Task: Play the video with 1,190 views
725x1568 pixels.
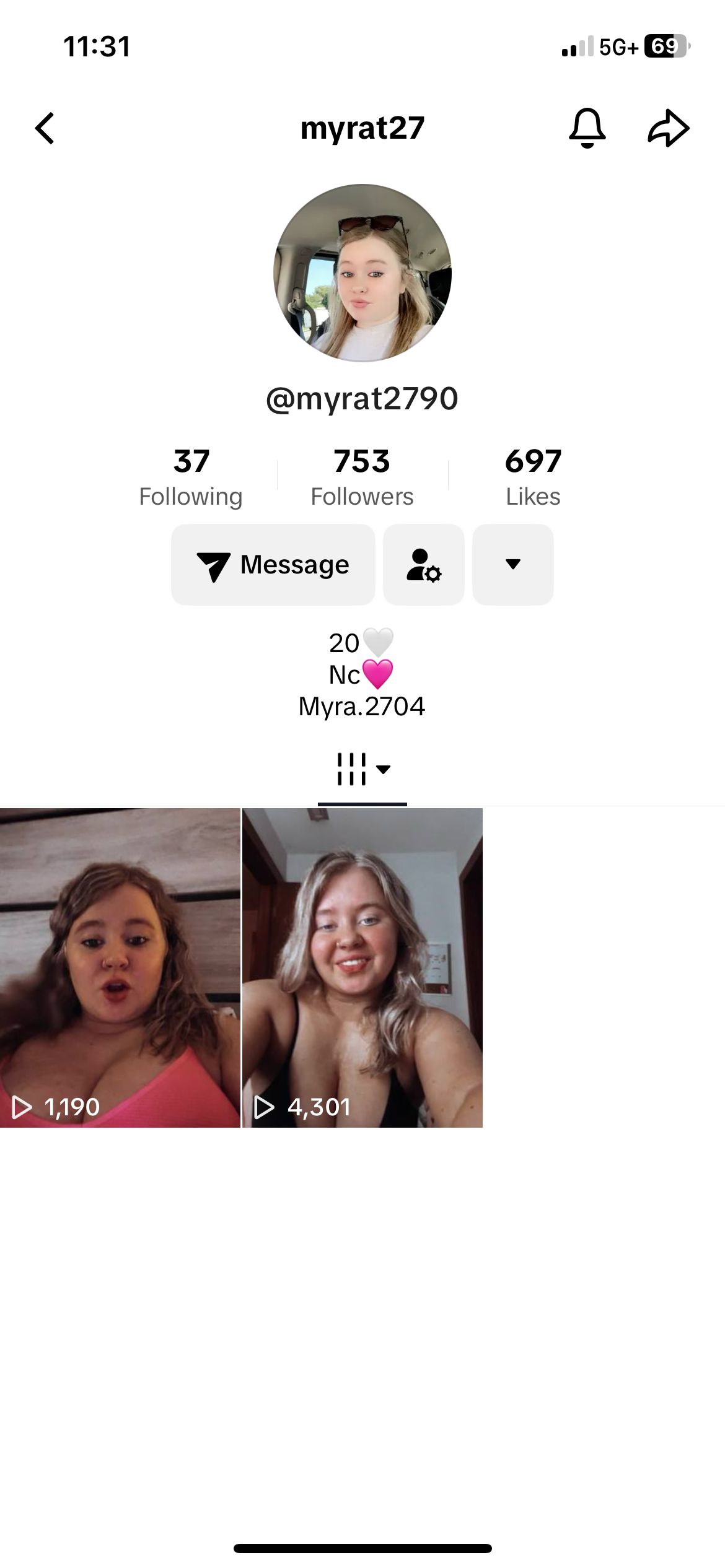Action: [120, 968]
